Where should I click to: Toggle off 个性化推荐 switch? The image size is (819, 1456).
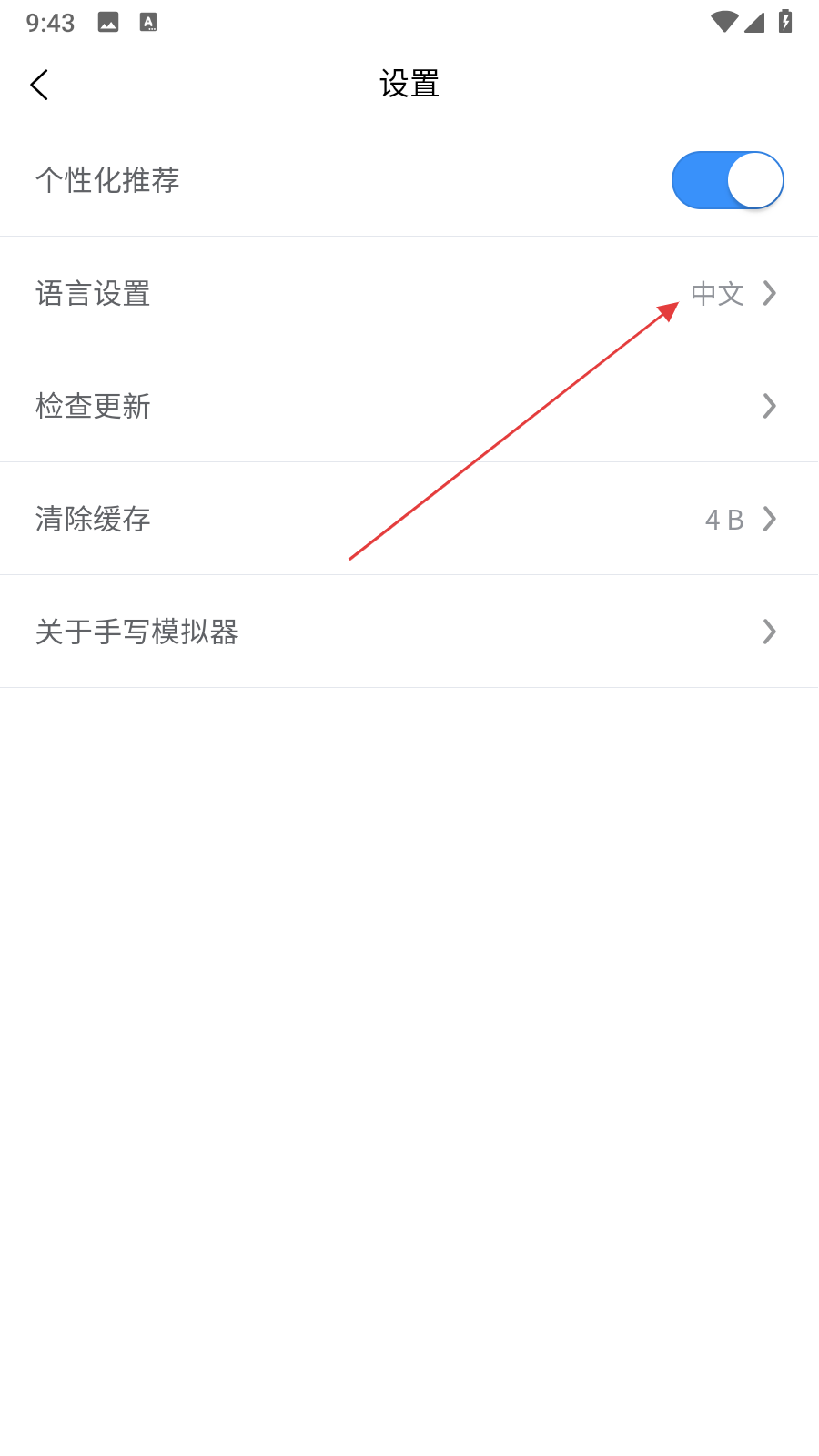[x=727, y=180]
